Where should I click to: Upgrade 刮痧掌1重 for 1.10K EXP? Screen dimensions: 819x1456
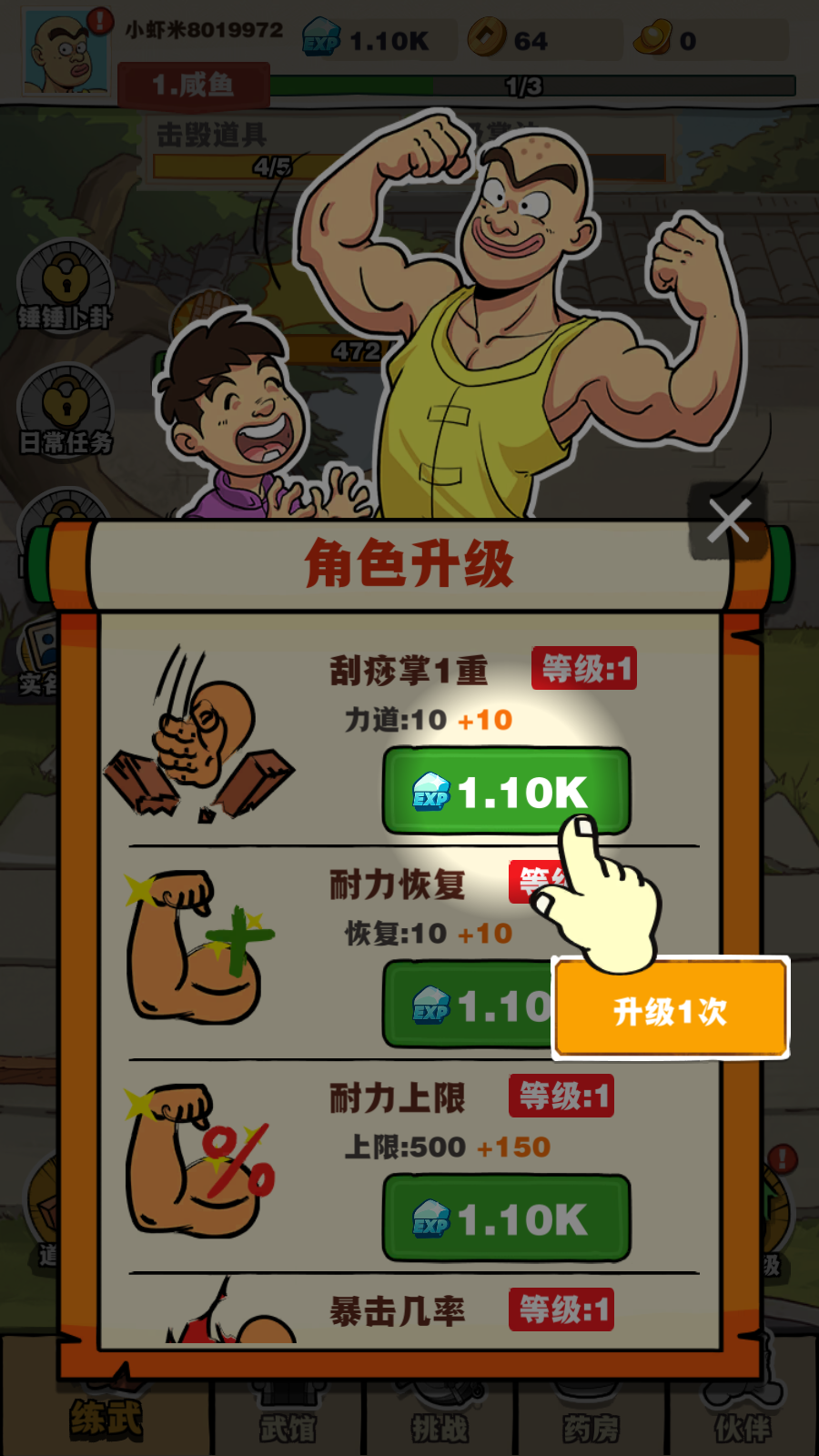pyautogui.click(x=506, y=791)
